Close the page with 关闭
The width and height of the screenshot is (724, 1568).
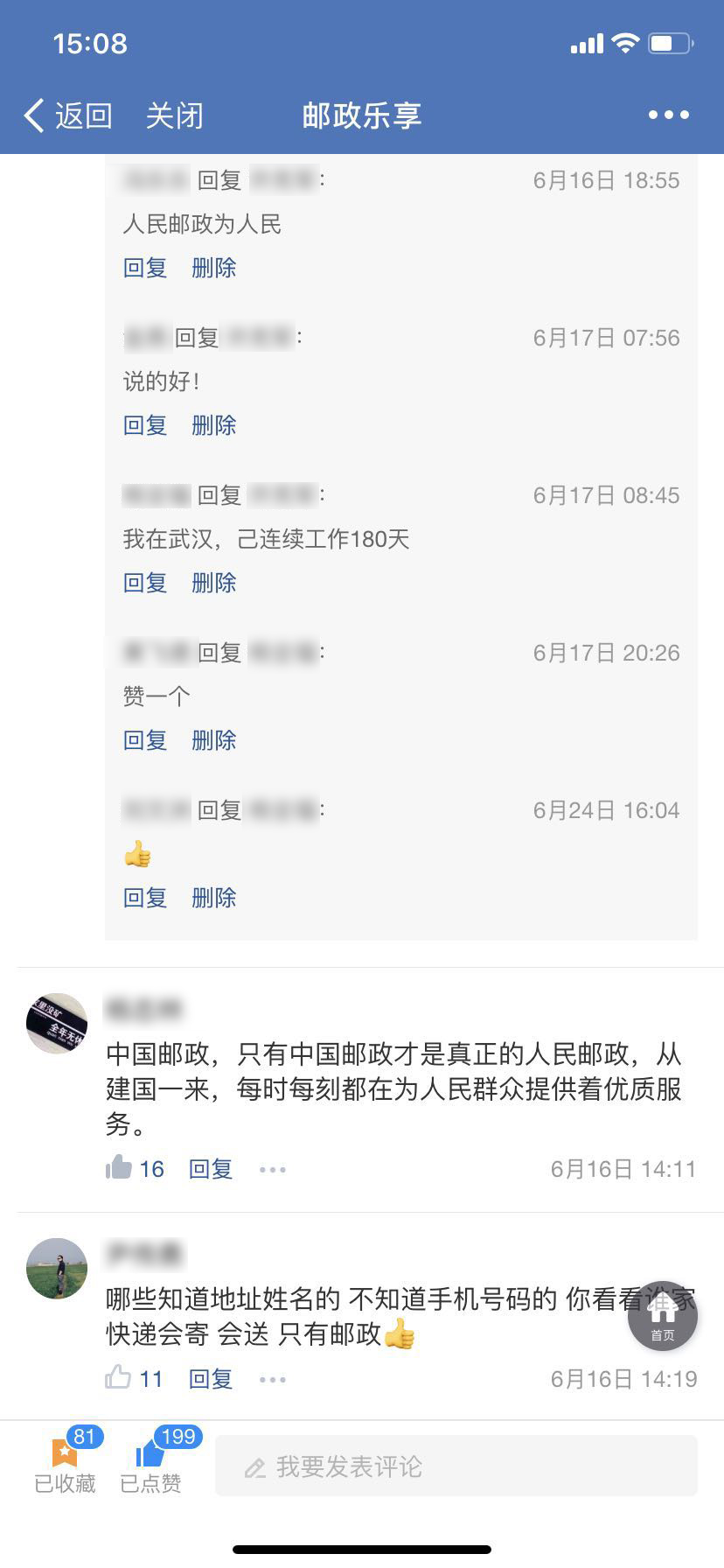pos(174,115)
